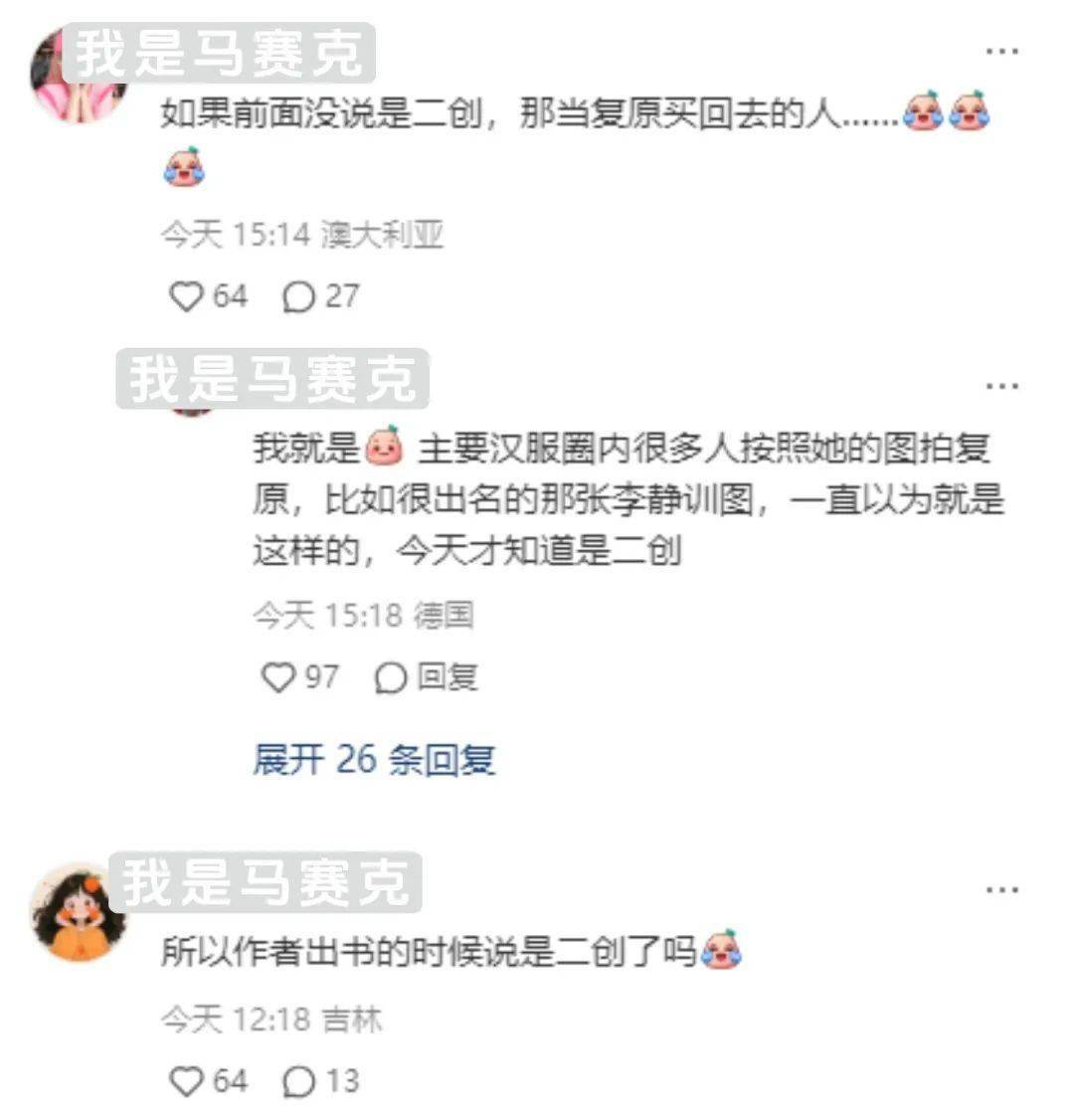The image size is (1074, 1120).
Task: Open overflow menu of the 吉林 comment
Action: tap(1000, 889)
